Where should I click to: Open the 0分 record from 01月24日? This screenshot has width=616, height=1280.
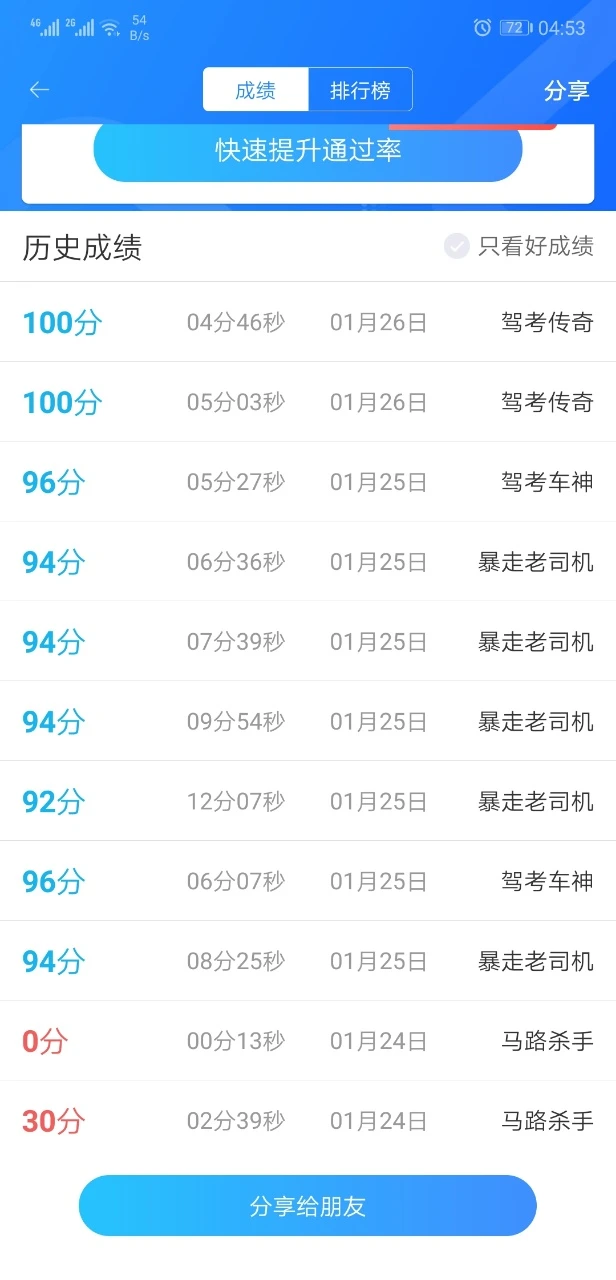pos(308,1041)
